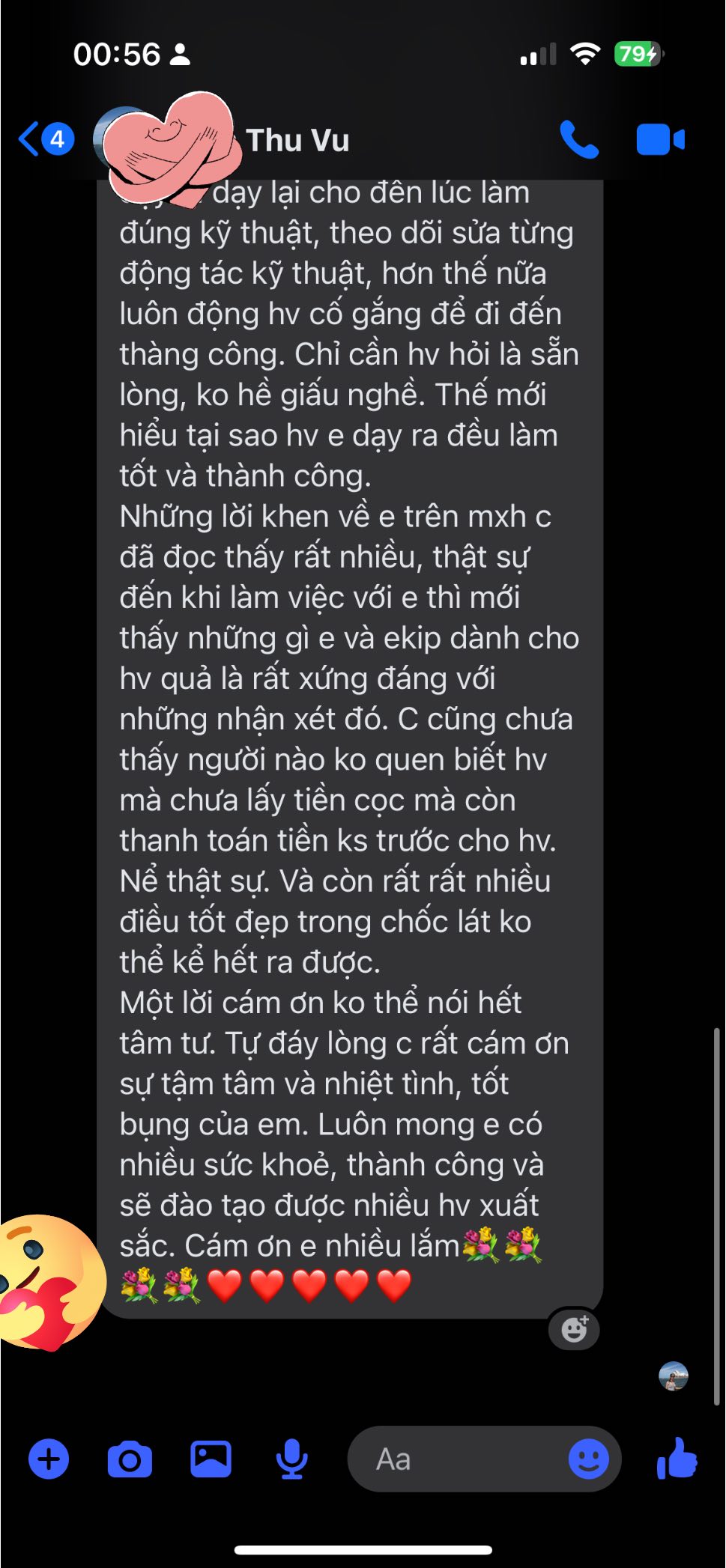Start a video call with Thu Vu

(x=659, y=140)
